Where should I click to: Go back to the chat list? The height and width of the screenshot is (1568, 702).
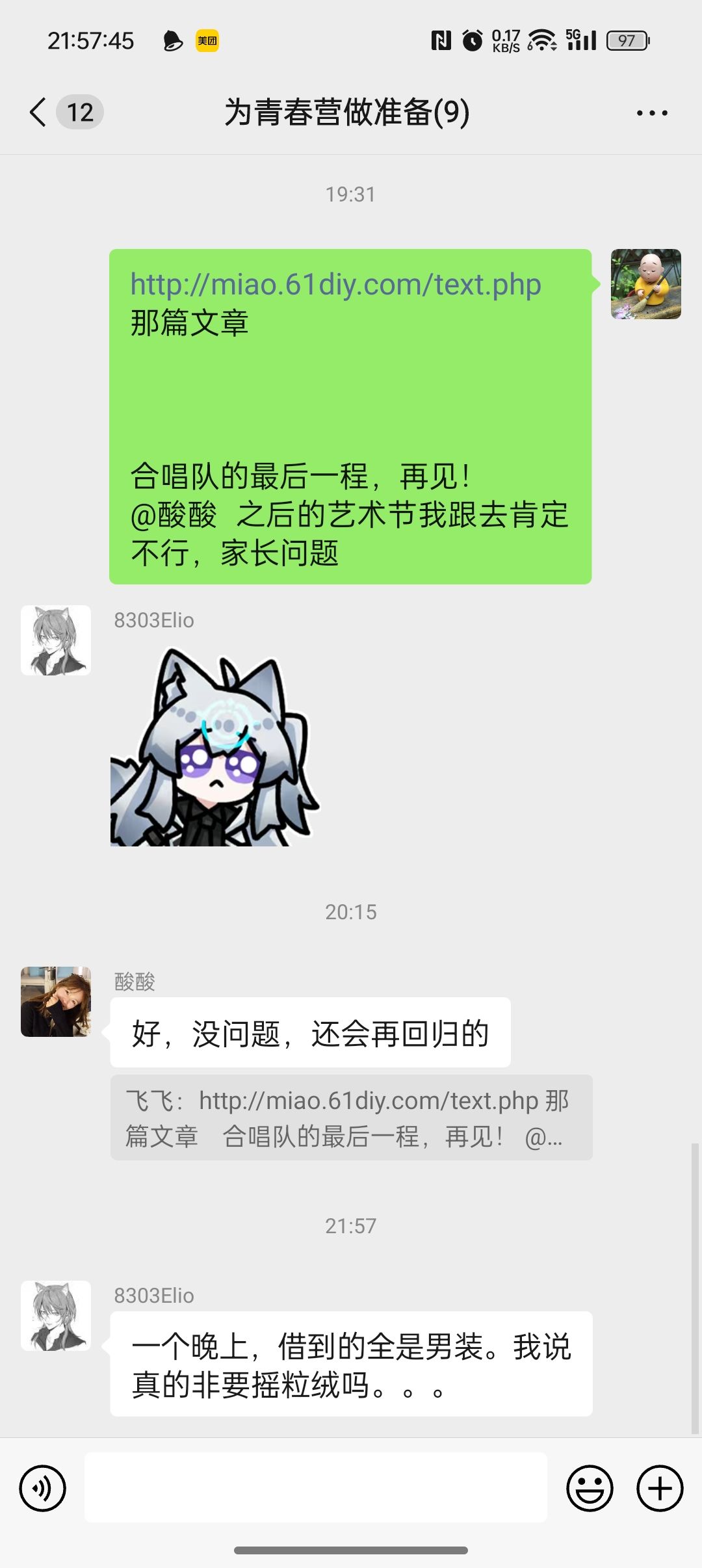39,112
